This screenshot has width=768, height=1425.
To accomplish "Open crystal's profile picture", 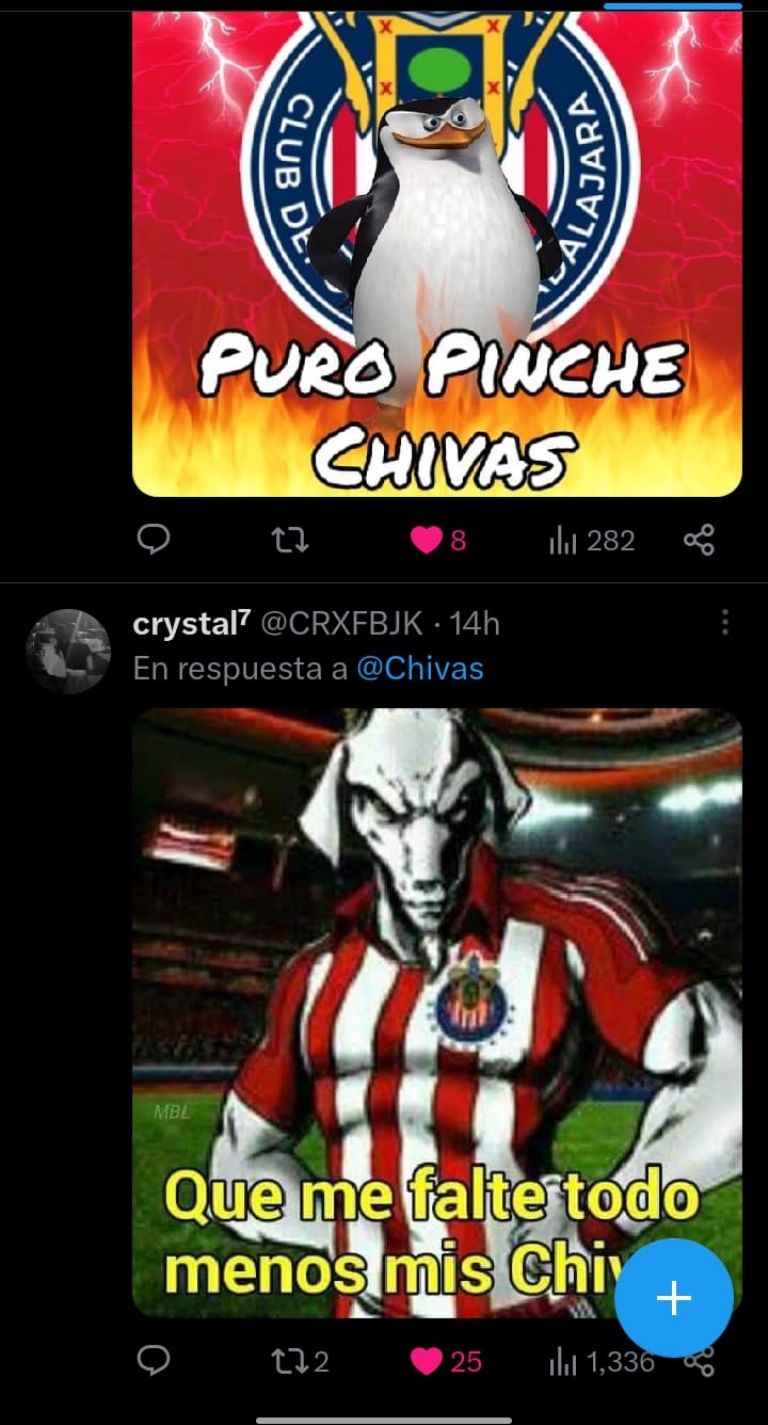I will point(68,651).
